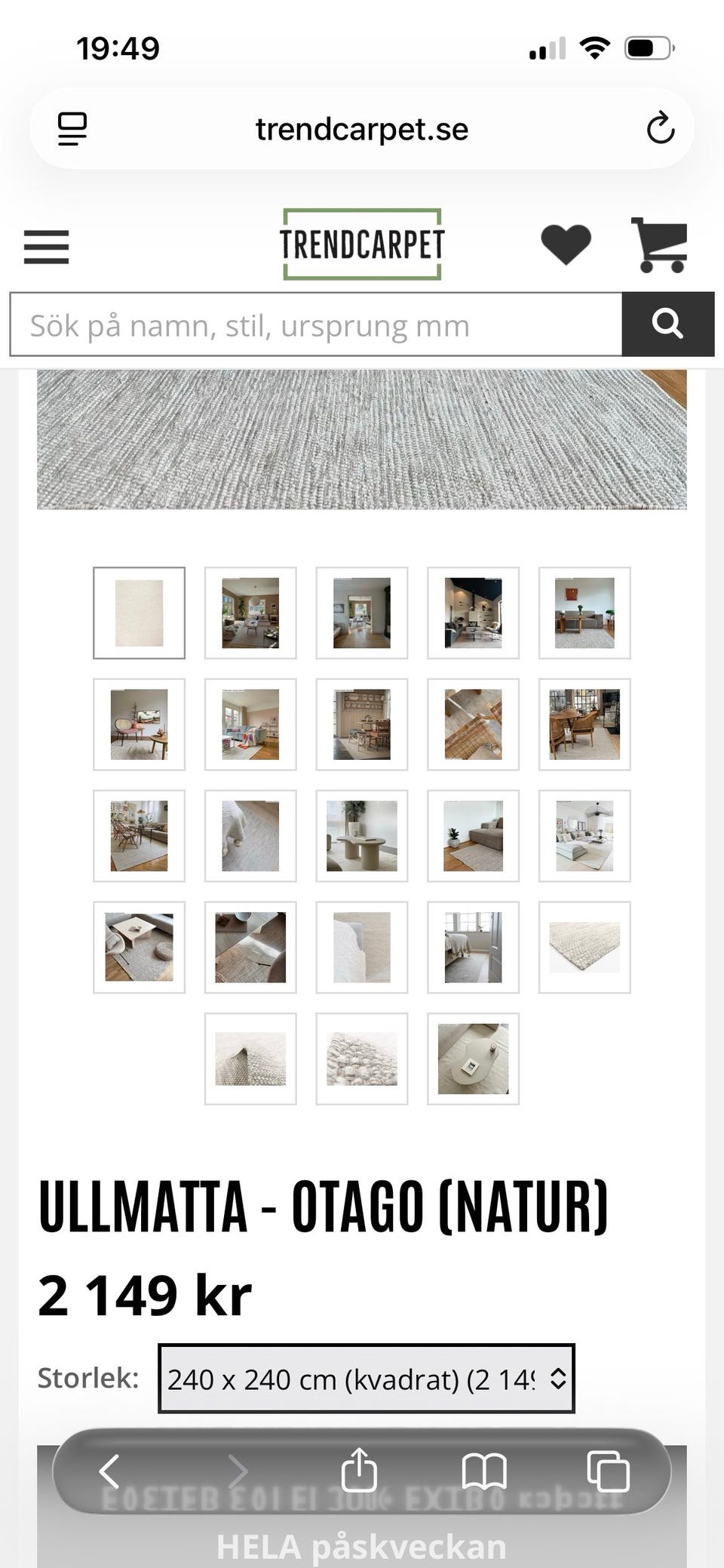This screenshot has height=1568, width=724.
Task: Tap the trendcarpet.se address bar
Action: click(x=360, y=128)
